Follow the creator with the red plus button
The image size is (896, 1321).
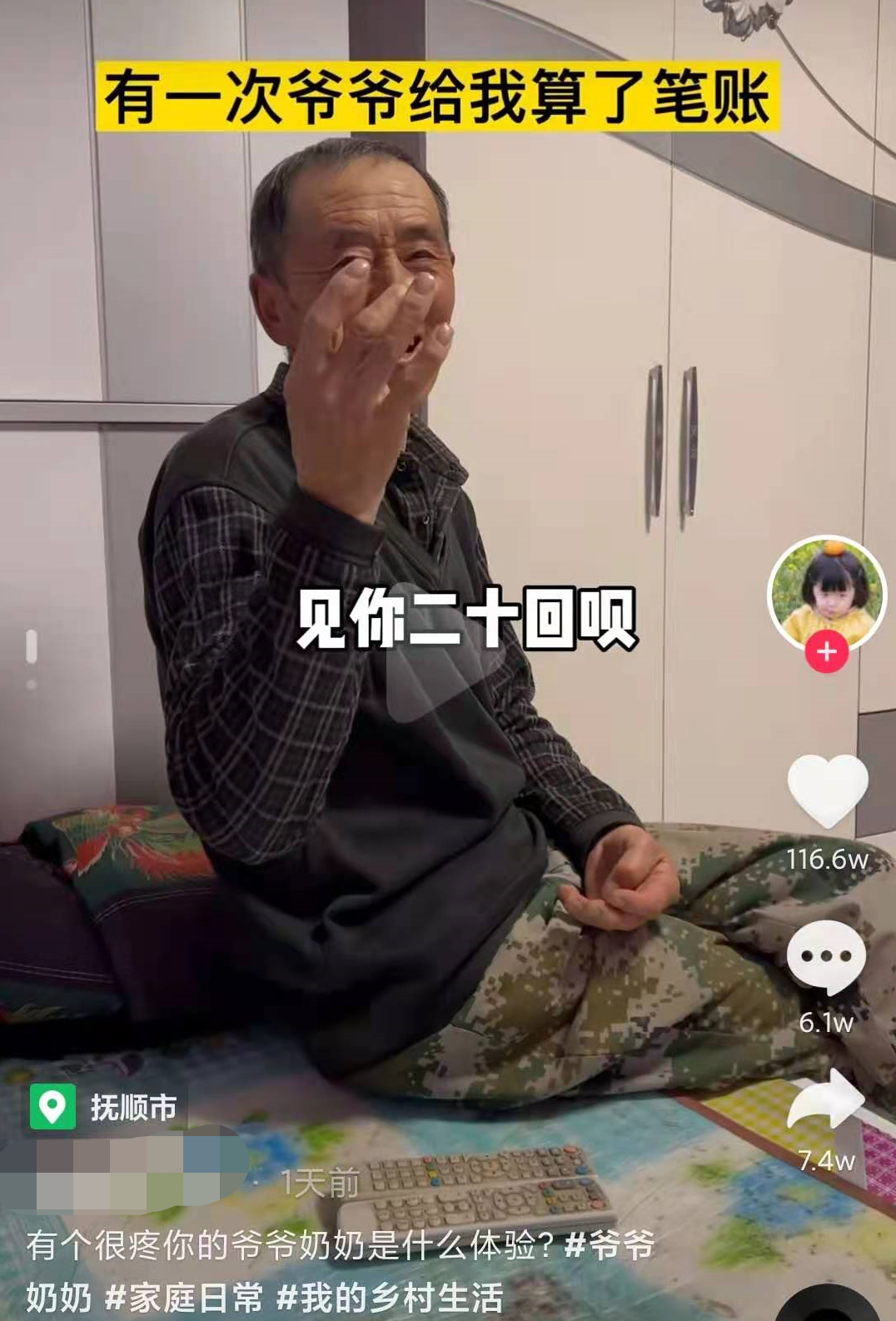coord(826,651)
